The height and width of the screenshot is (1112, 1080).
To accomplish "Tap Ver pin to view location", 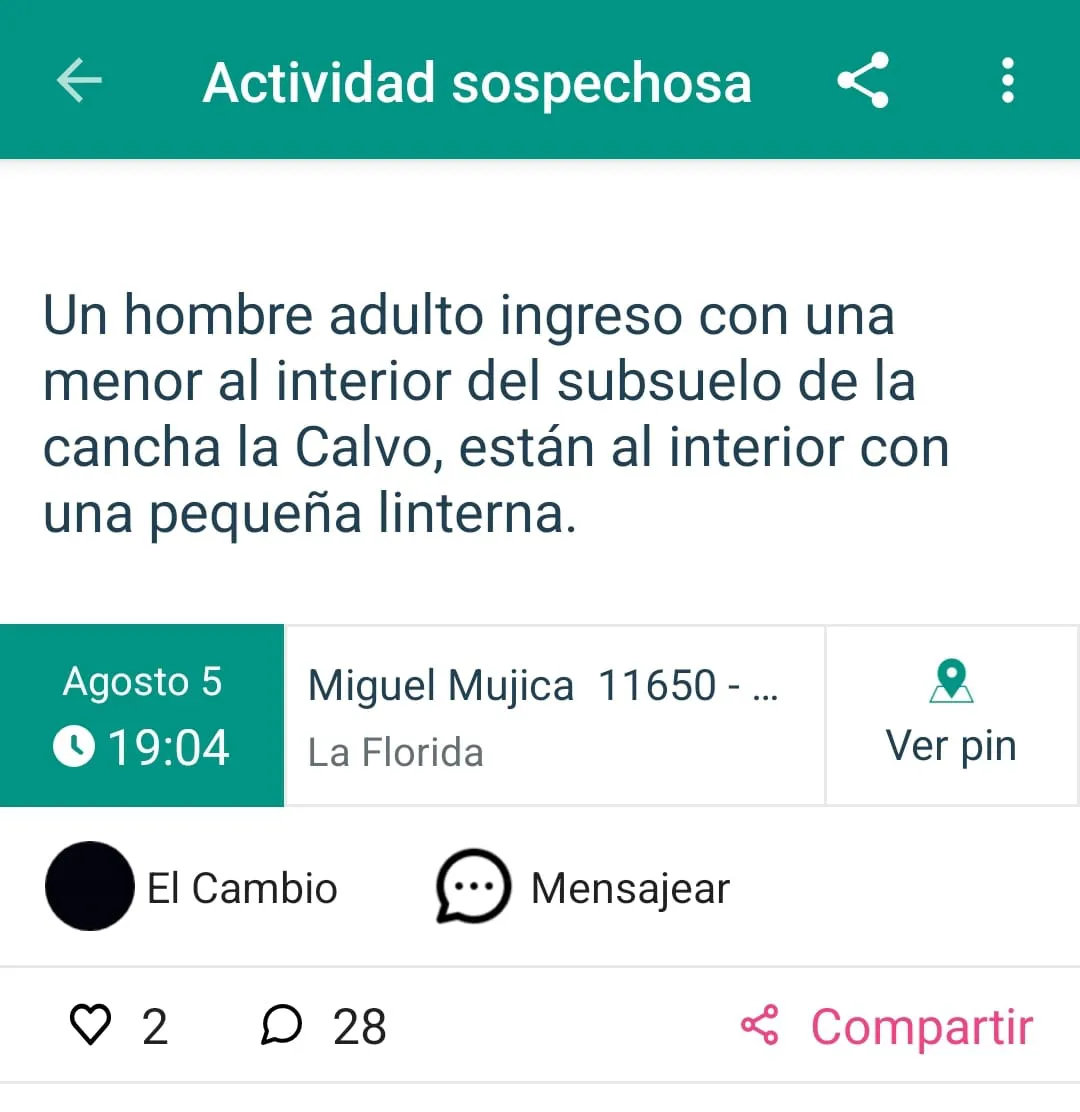I will point(951,744).
